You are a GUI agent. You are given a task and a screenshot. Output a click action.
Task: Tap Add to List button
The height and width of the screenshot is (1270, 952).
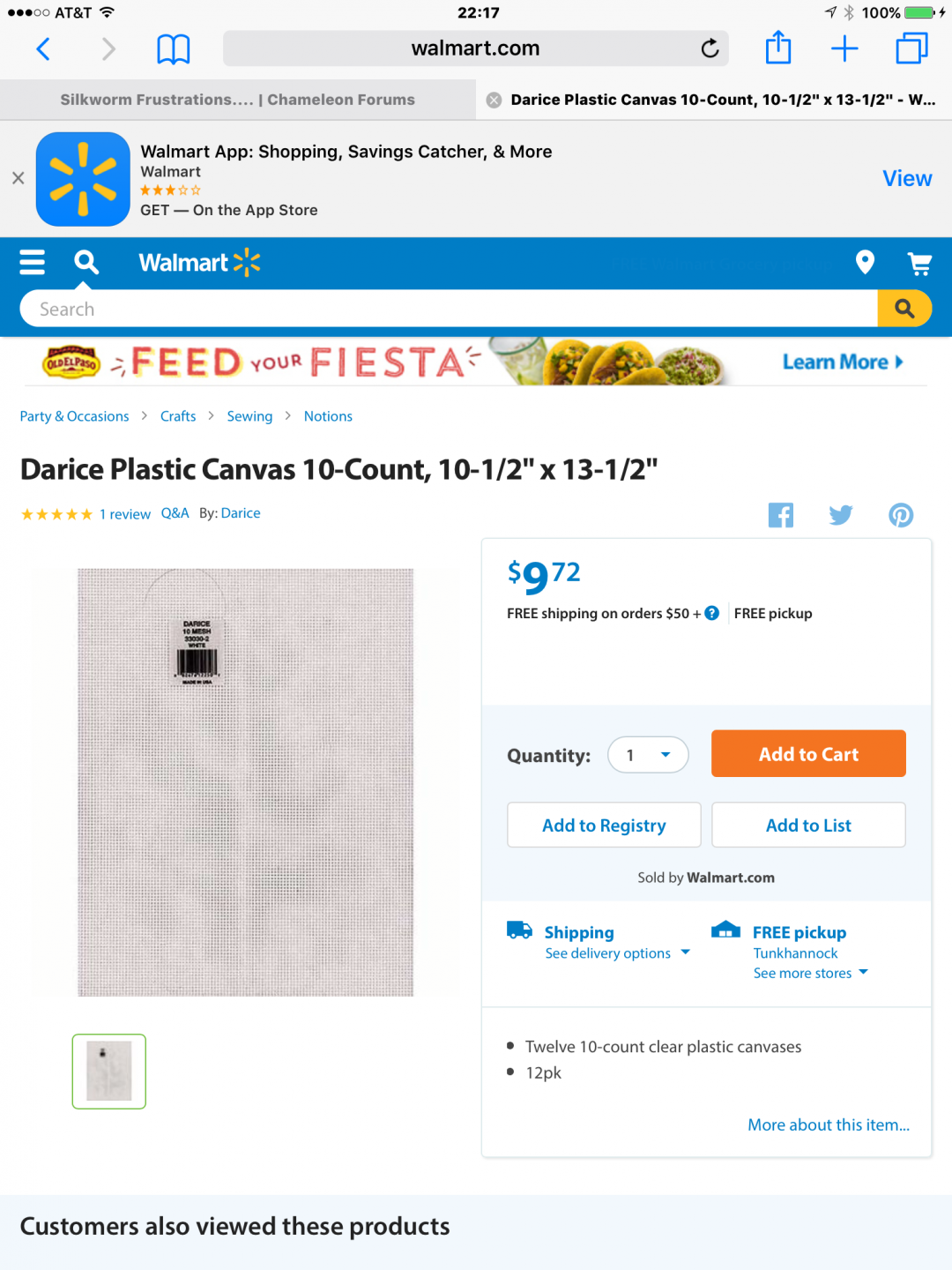[807, 825]
